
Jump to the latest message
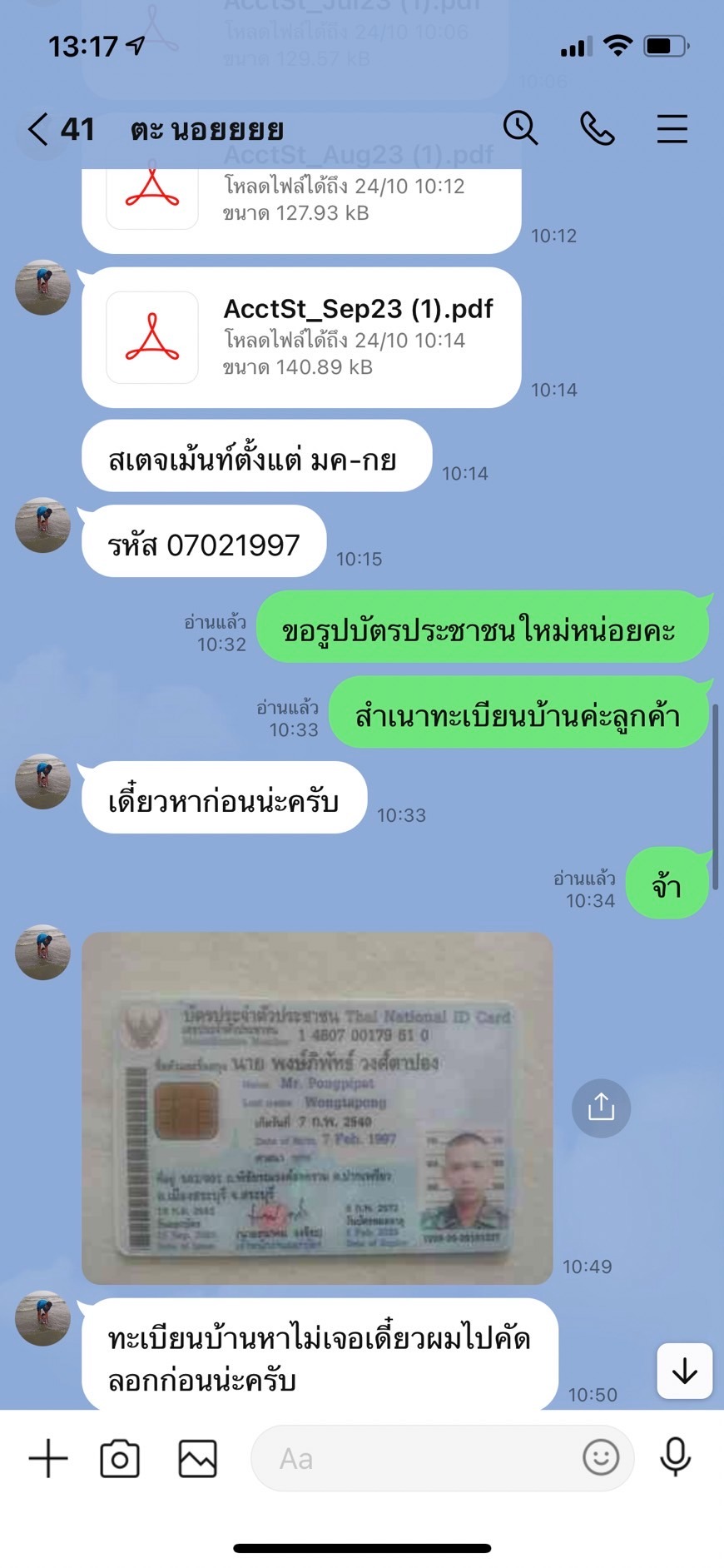click(x=685, y=1371)
